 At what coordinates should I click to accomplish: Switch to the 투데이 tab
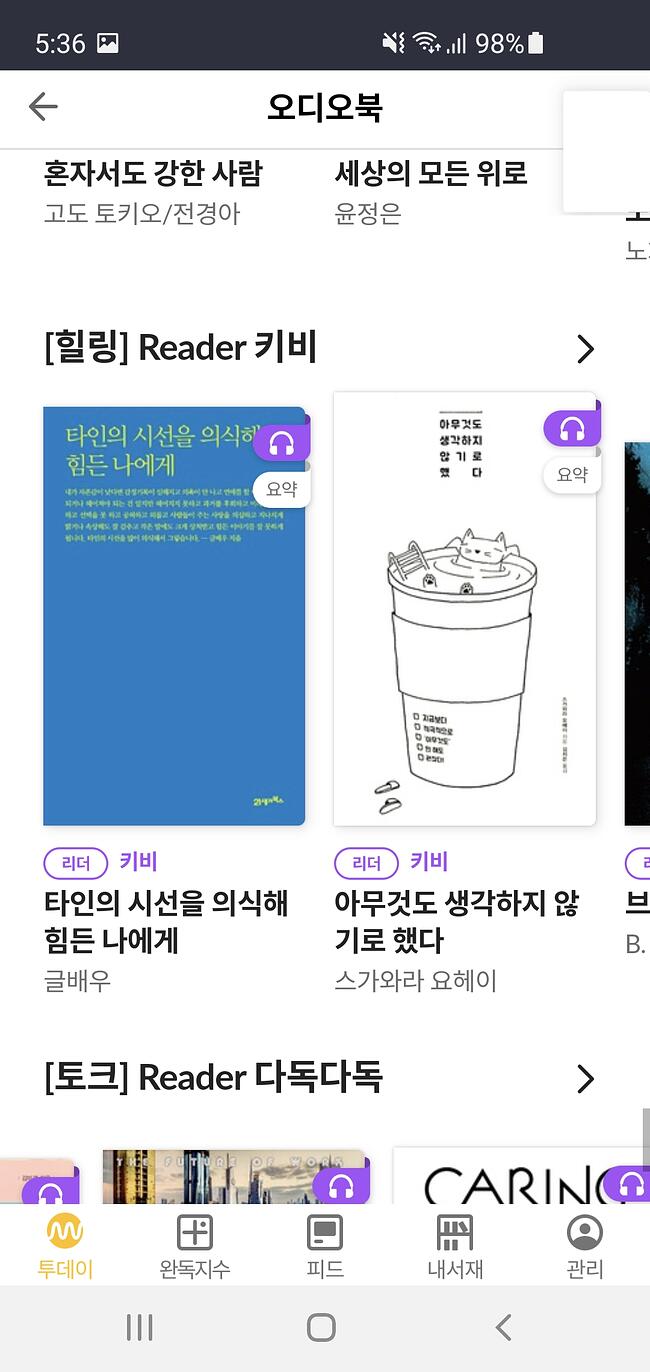click(65, 1247)
